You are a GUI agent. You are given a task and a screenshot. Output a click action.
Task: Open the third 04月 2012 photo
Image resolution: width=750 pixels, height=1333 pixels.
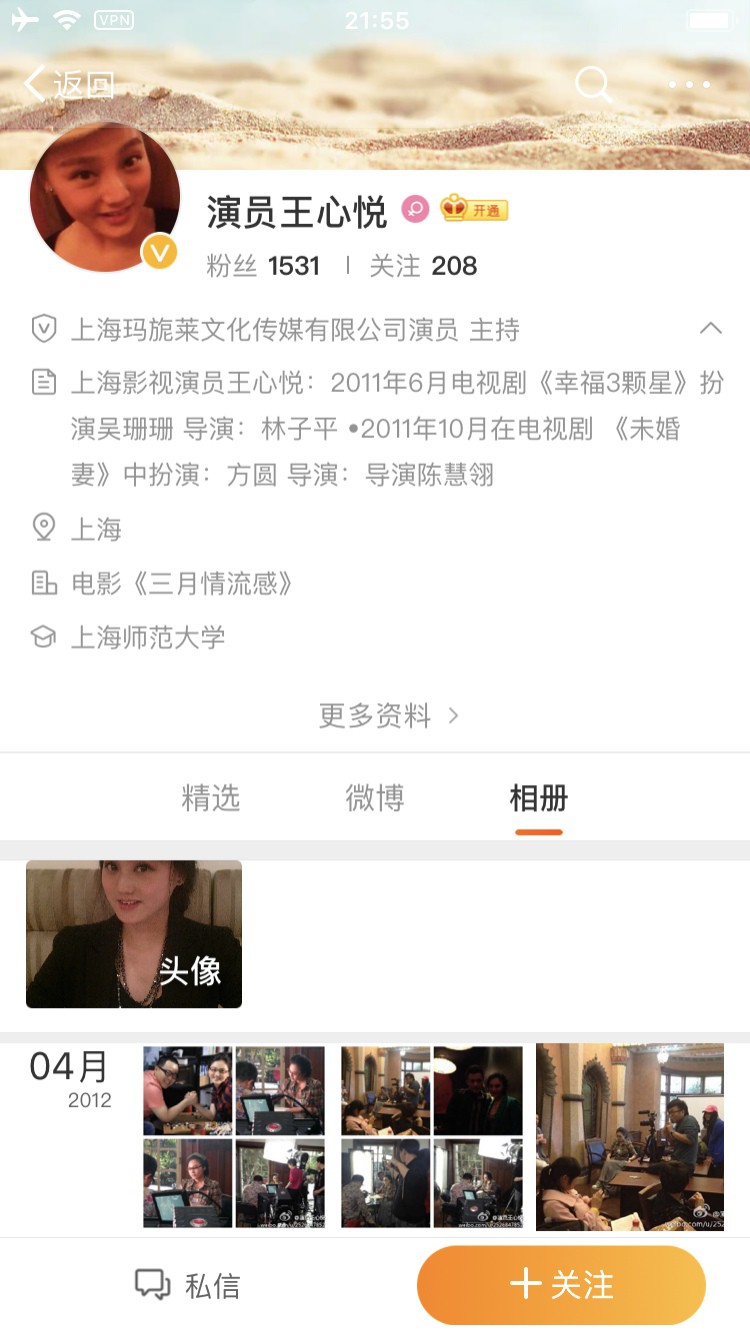coord(630,1137)
